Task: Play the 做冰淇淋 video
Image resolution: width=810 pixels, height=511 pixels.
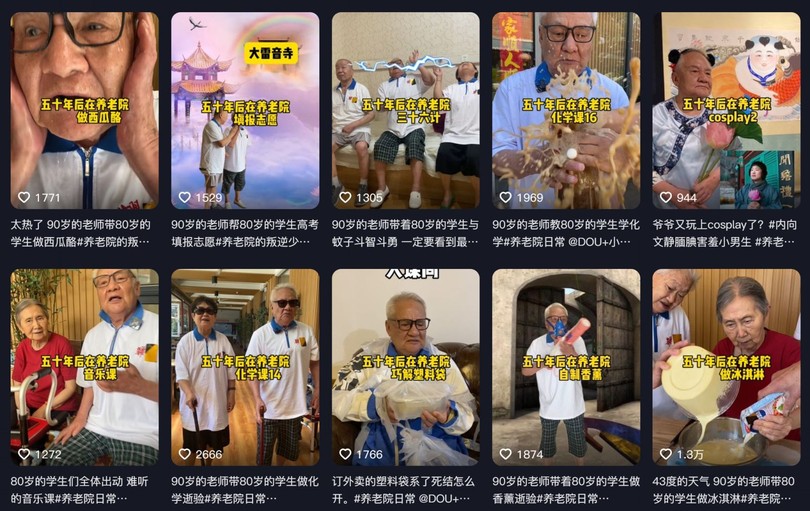Action: click(726, 367)
